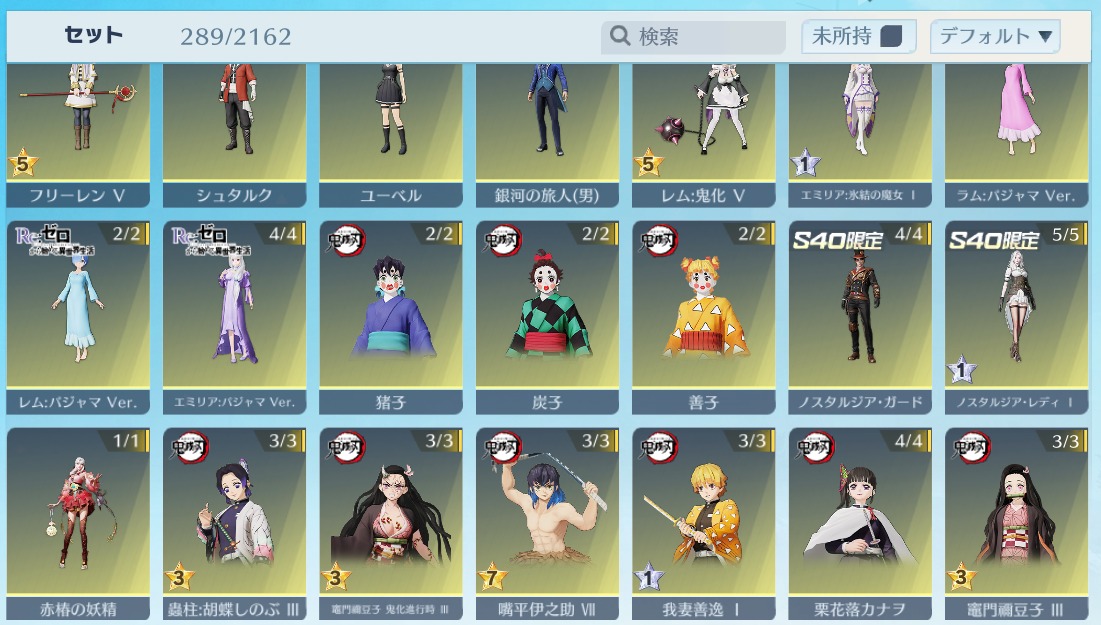View the 善子 outfit set
The image size is (1101, 625).
[x=703, y=315]
